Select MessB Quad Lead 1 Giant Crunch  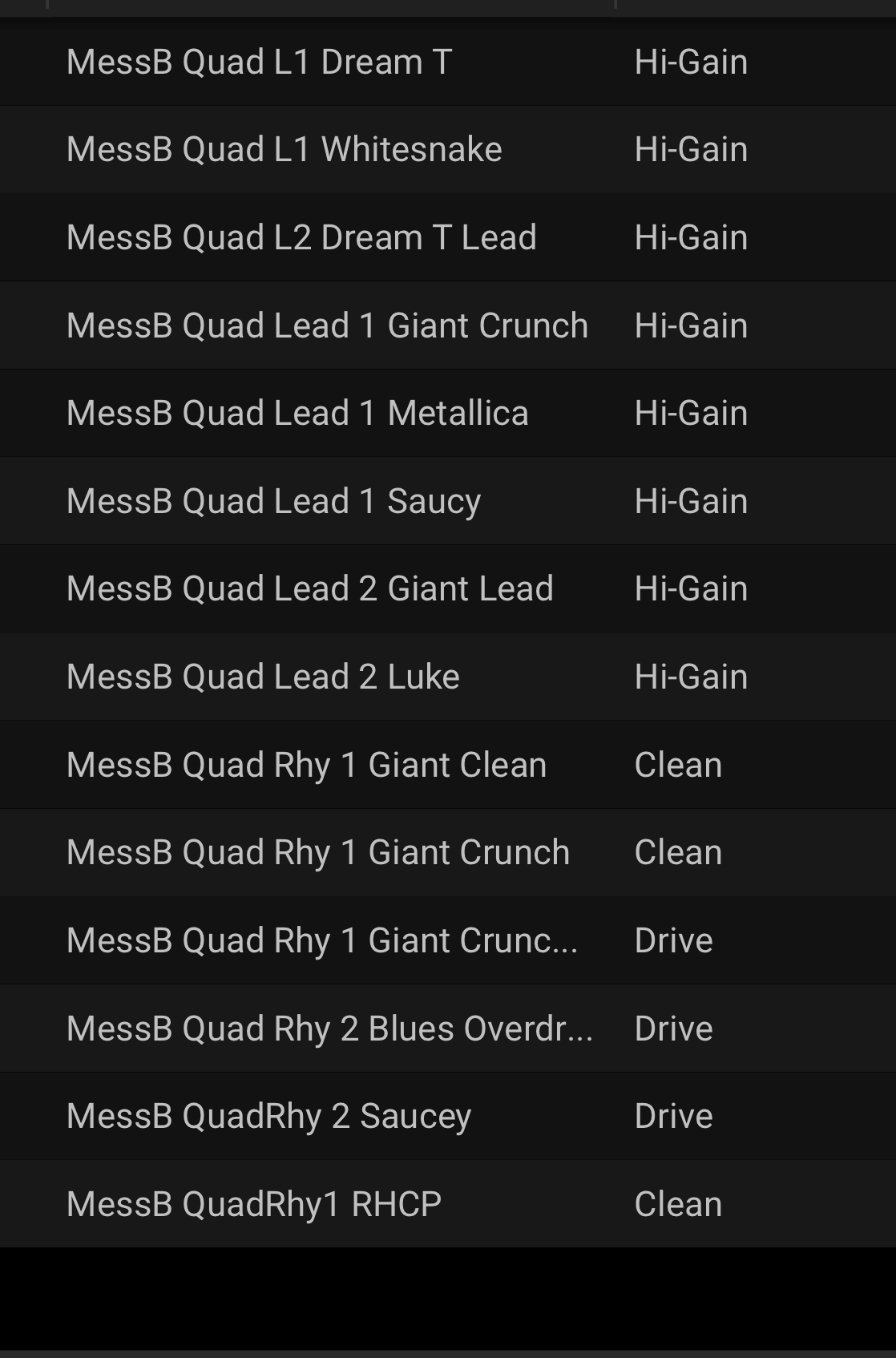coord(327,326)
